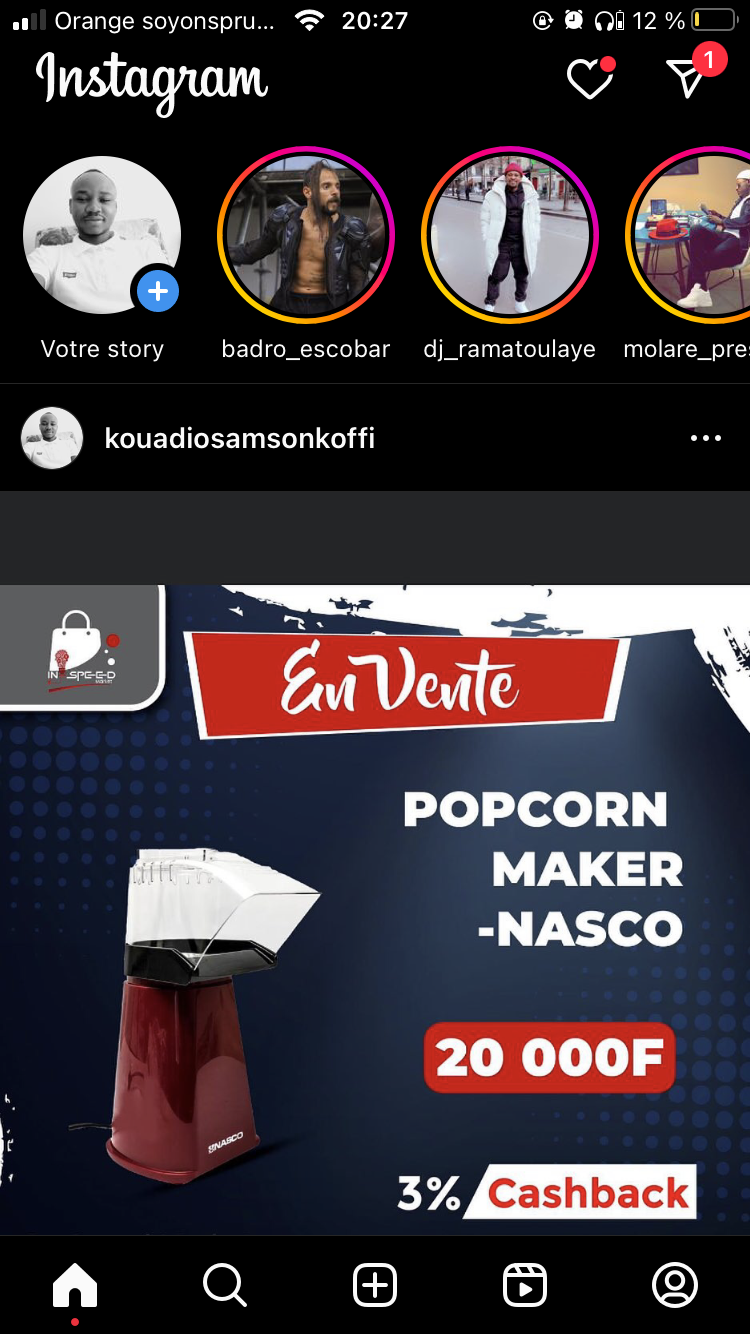Tap the Instagram logo header

tap(152, 80)
